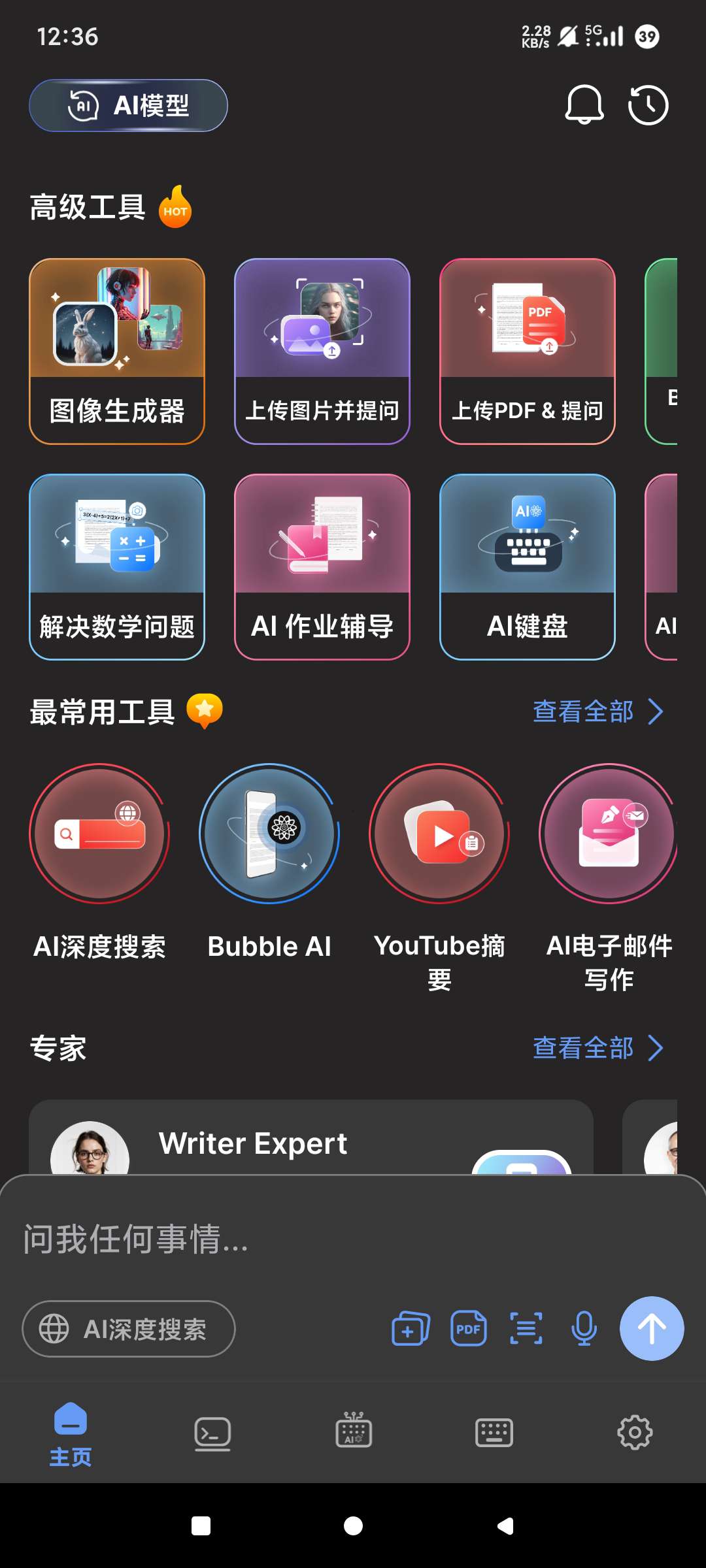View all 专家 via 查看全部
The width and height of the screenshot is (706, 1568).
(x=597, y=1048)
